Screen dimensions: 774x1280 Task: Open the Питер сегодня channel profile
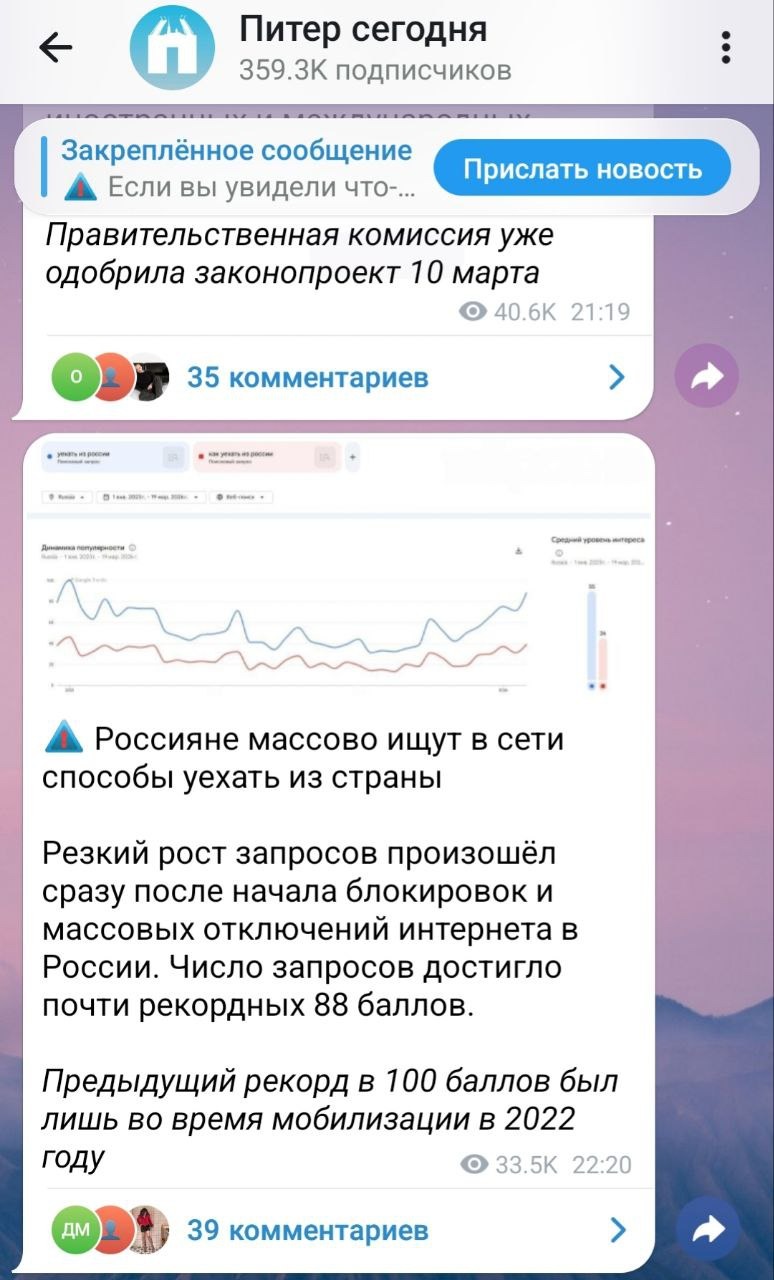tap(360, 47)
